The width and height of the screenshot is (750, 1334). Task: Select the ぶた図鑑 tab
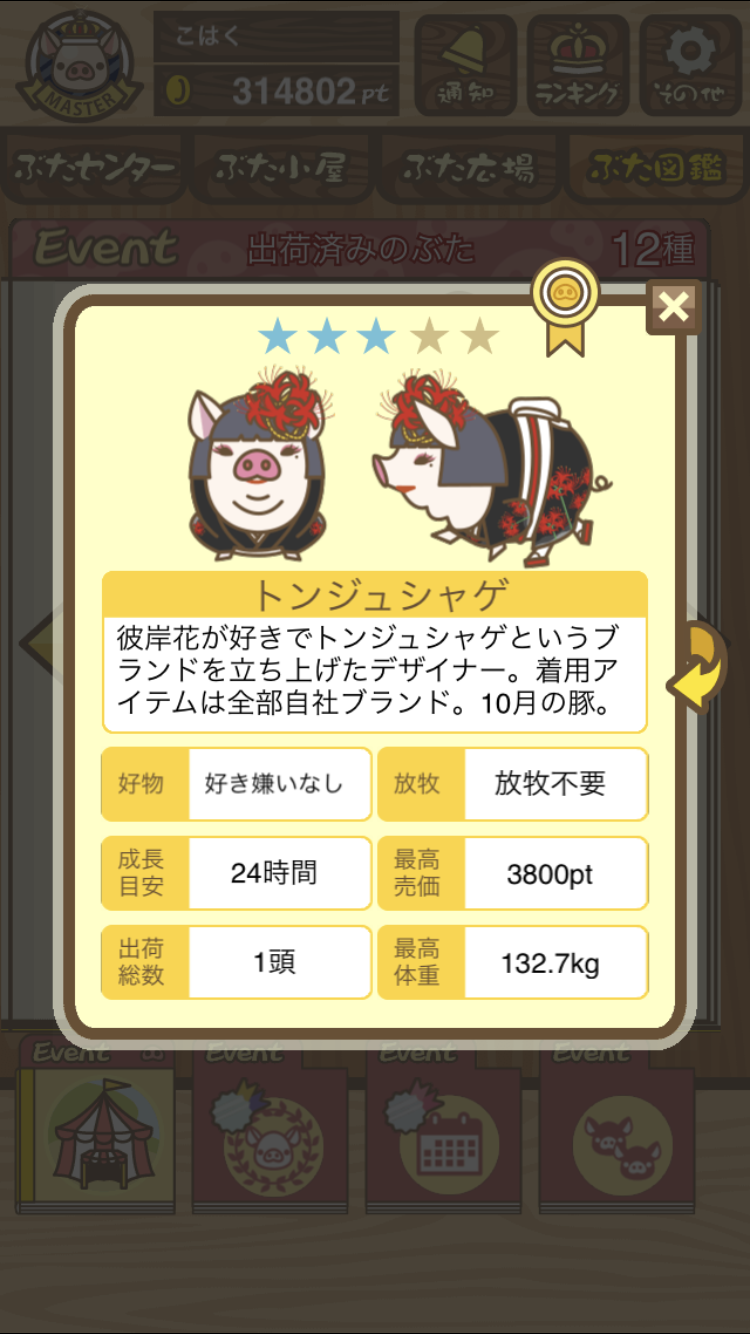click(655, 168)
